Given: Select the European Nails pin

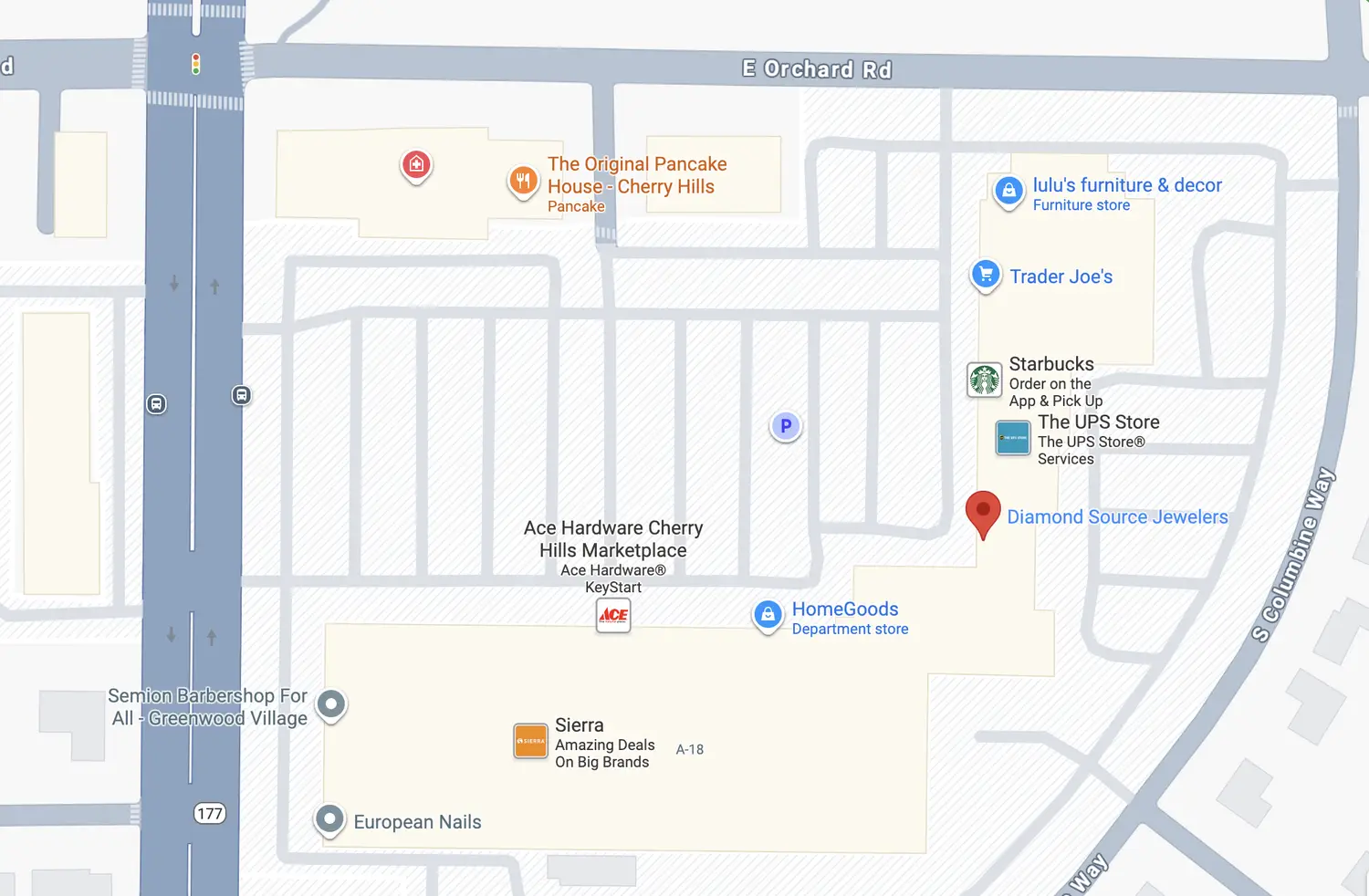Looking at the screenshot, I should pyautogui.click(x=329, y=818).
